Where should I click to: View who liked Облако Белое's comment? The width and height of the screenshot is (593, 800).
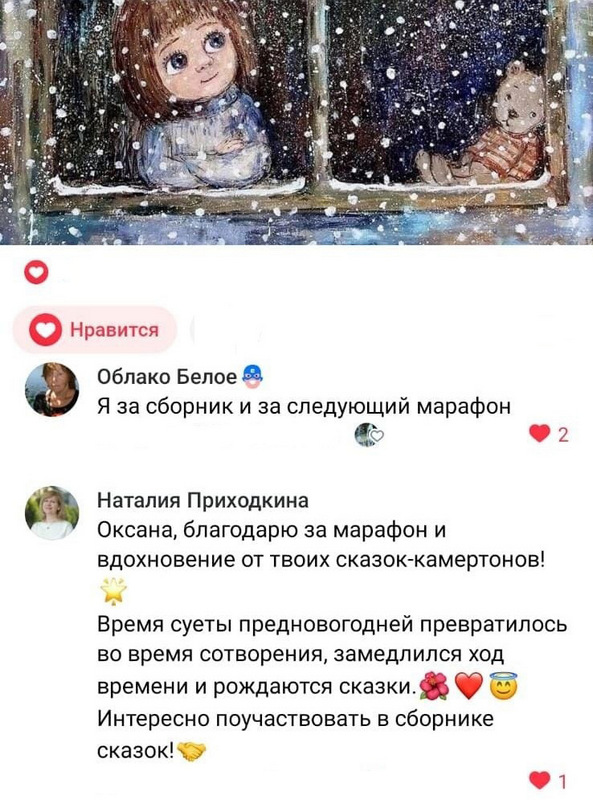coord(368,435)
